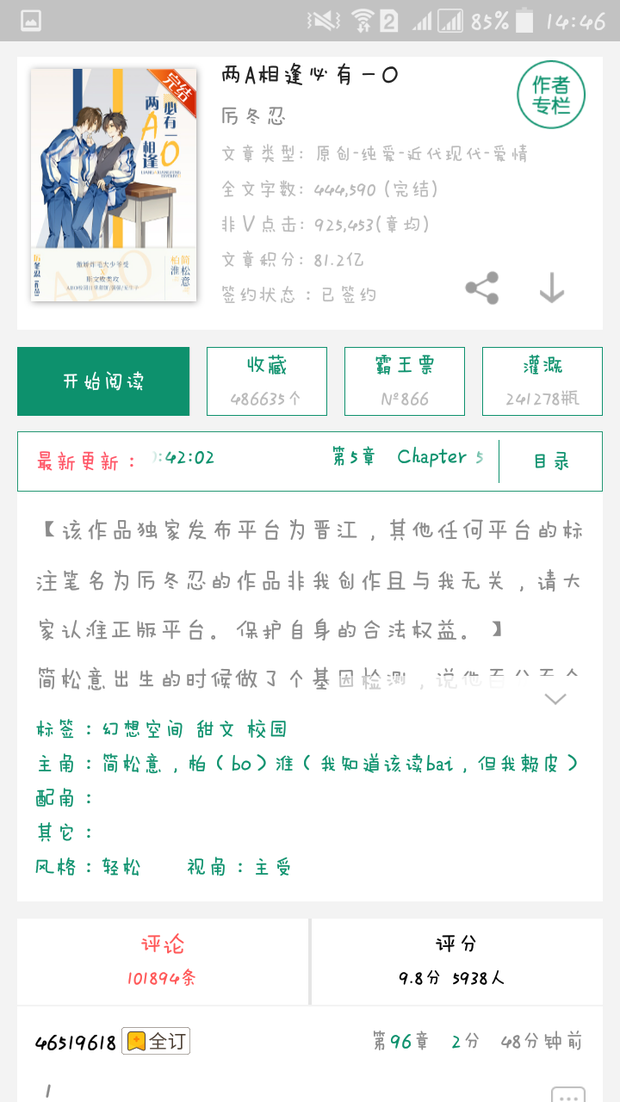Open the 目录 table of contents
620x1102 pixels.
coord(551,462)
